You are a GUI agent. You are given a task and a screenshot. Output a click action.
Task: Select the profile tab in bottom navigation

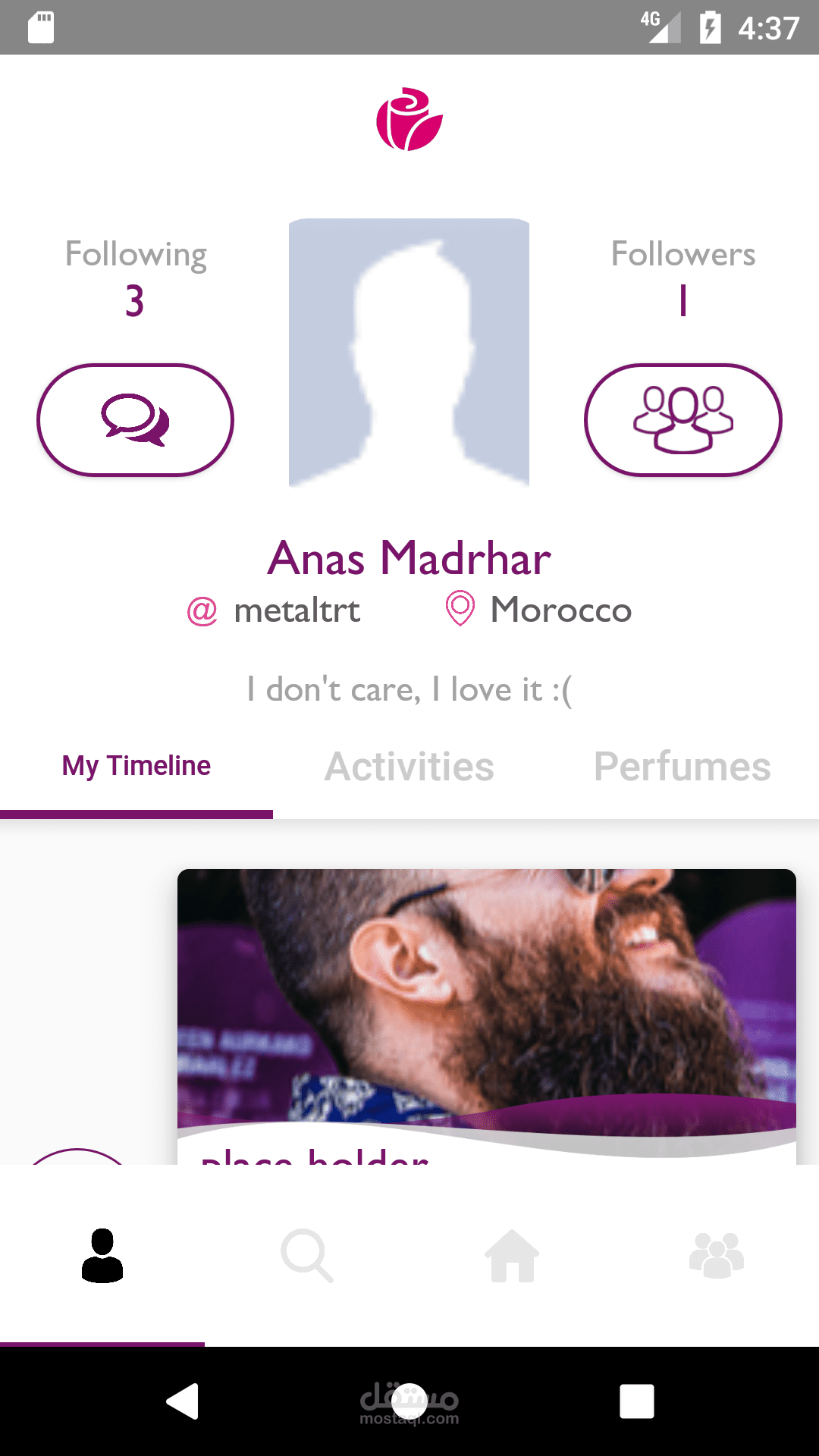tap(102, 1256)
